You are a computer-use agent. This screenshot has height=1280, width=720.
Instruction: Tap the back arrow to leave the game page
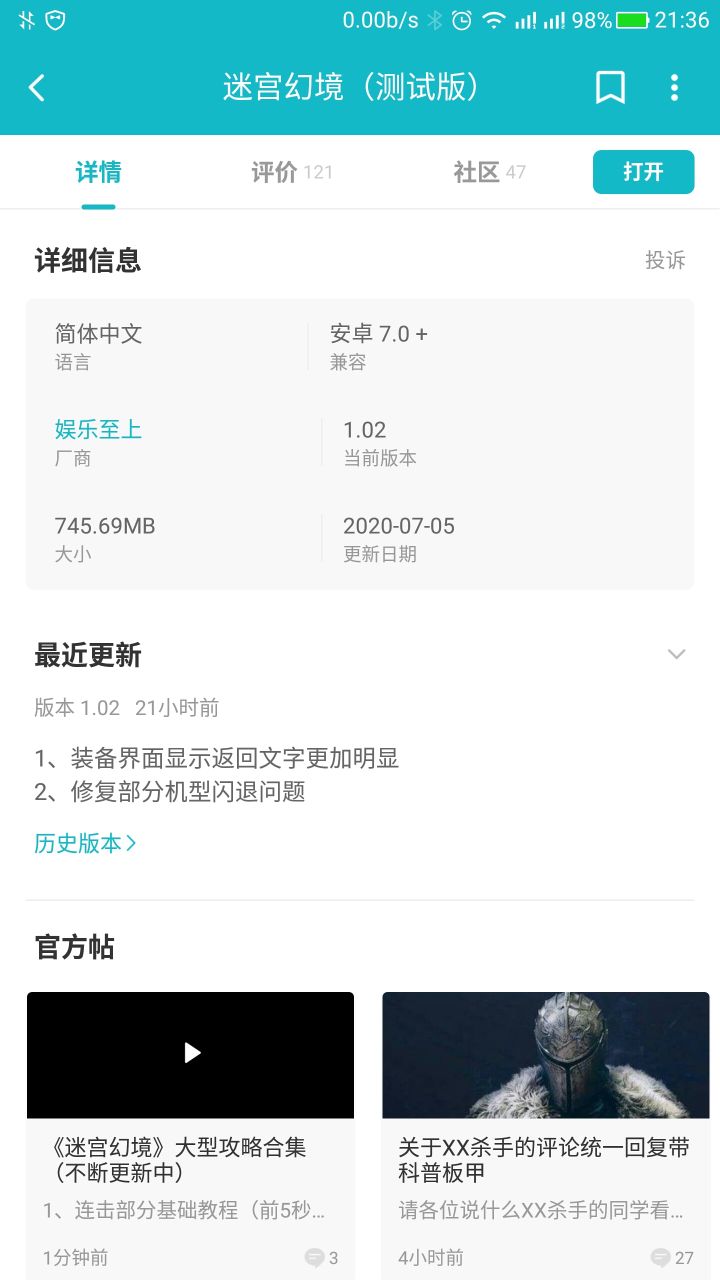[x=36, y=88]
